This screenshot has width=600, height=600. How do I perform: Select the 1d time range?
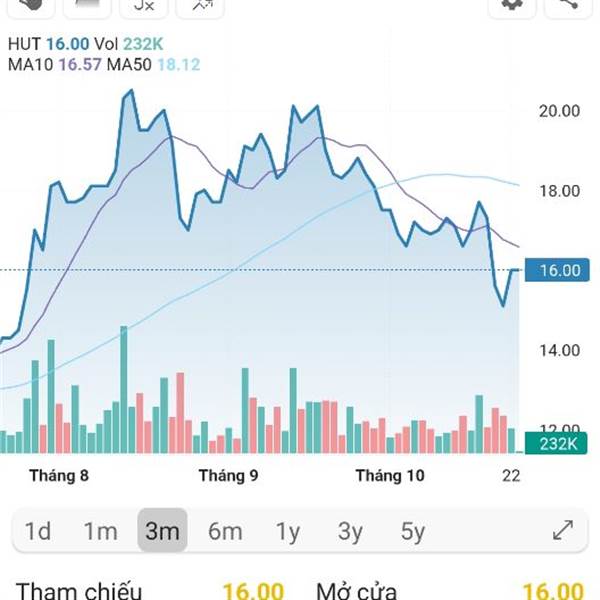point(38,531)
